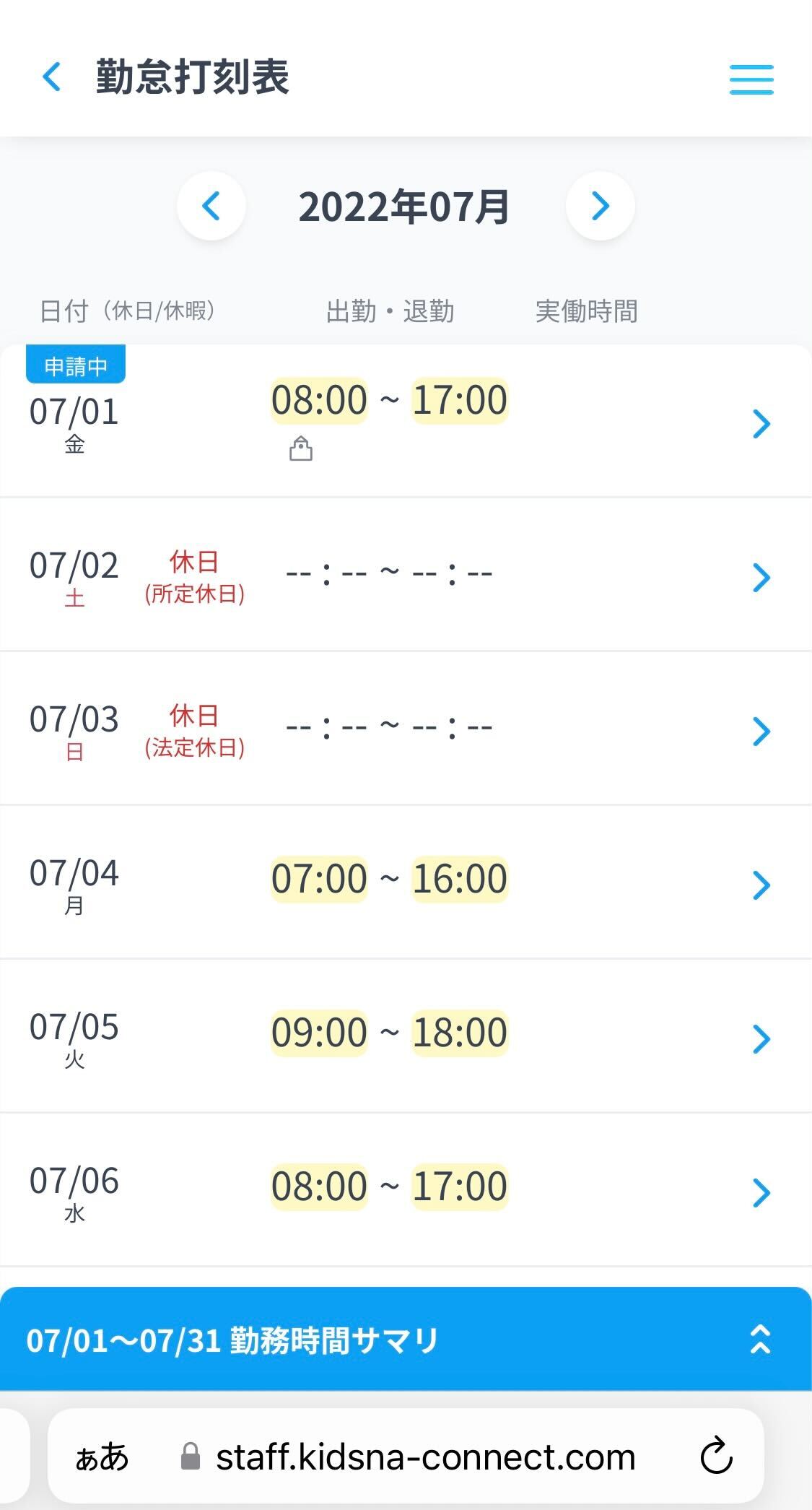The width and height of the screenshot is (812, 1510).
Task: Open the hamburger menu
Action: coord(751,80)
